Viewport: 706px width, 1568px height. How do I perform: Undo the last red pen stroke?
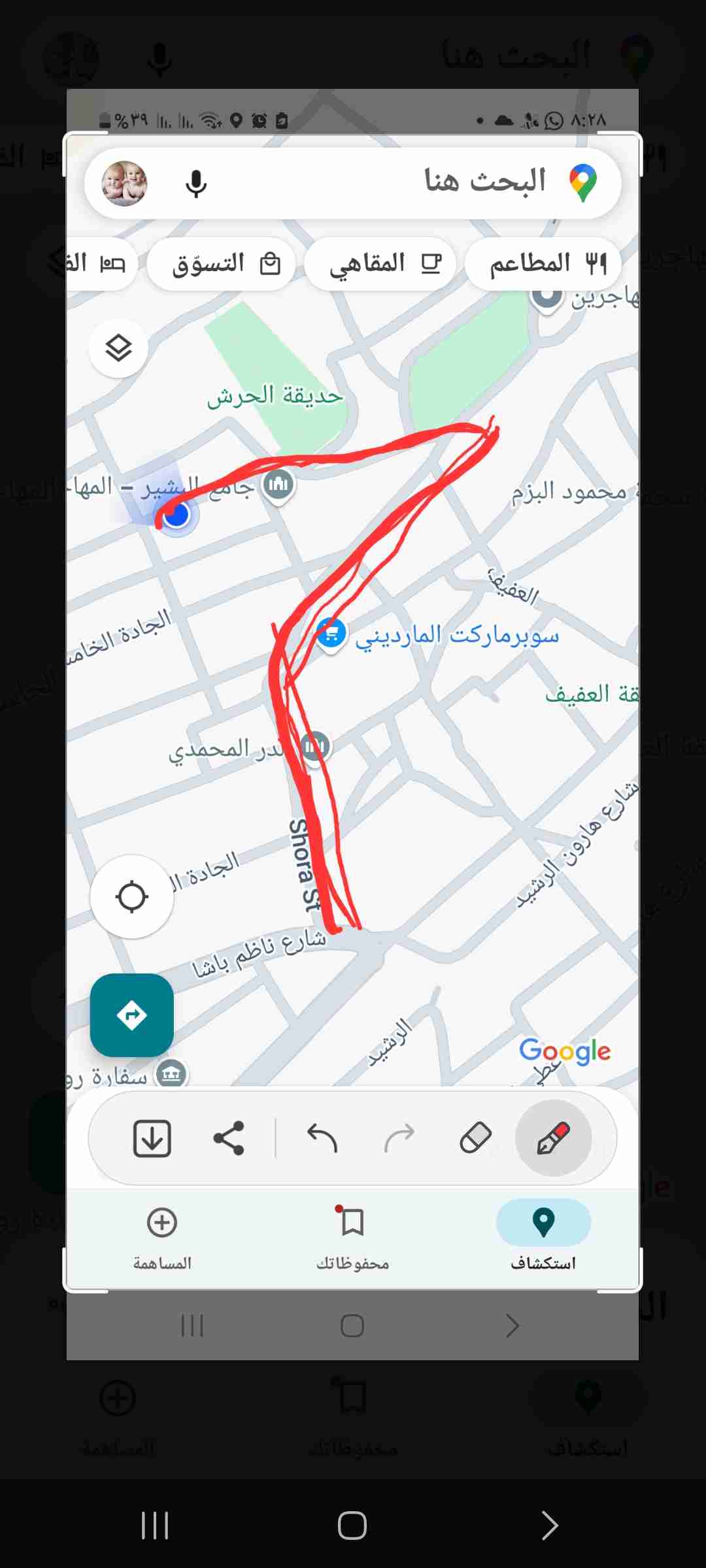click(x=322, y=1139)
